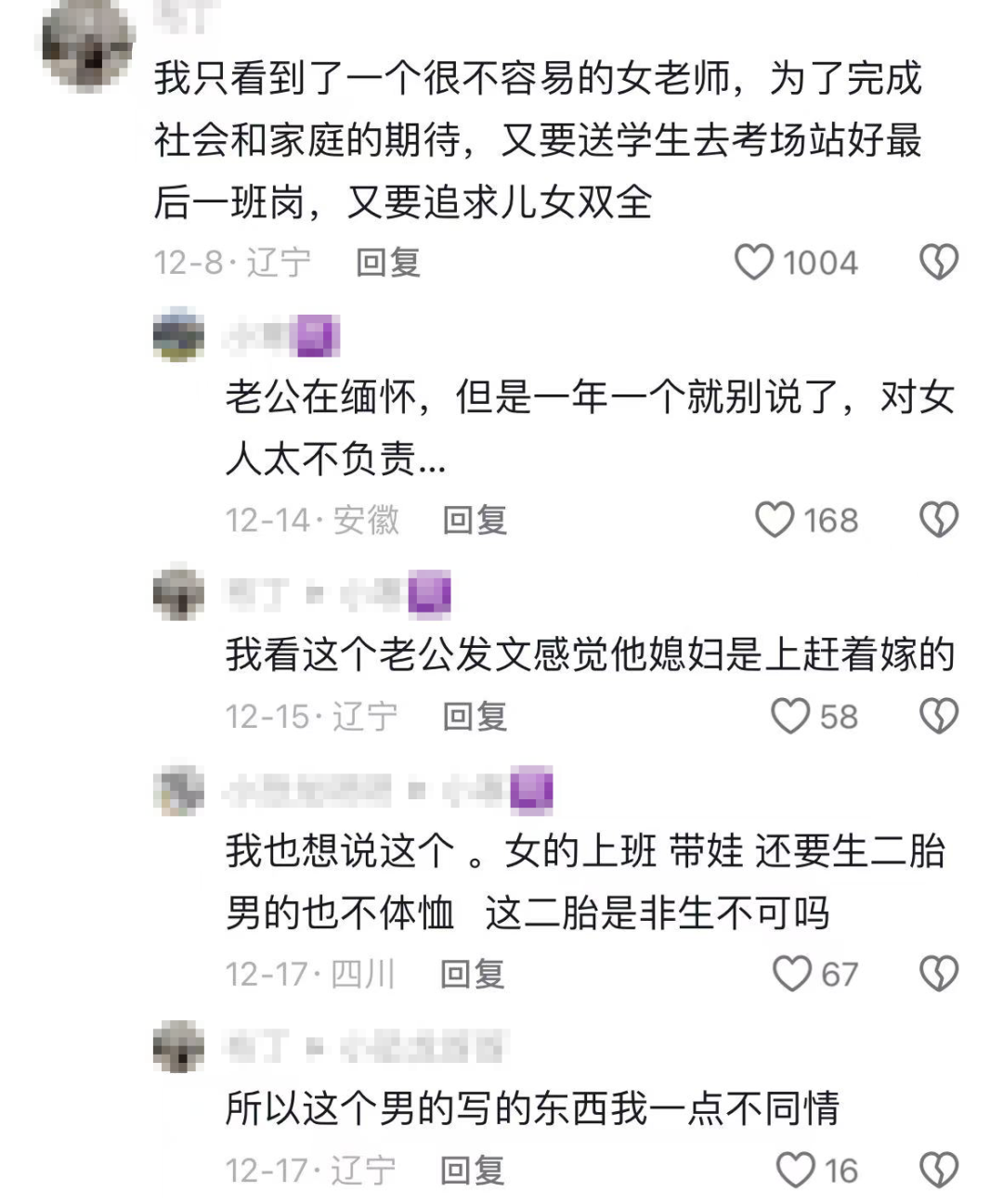Like the comment with 1004 likes
Screen dimensions: 1003x1204
(x=754, y=263)
